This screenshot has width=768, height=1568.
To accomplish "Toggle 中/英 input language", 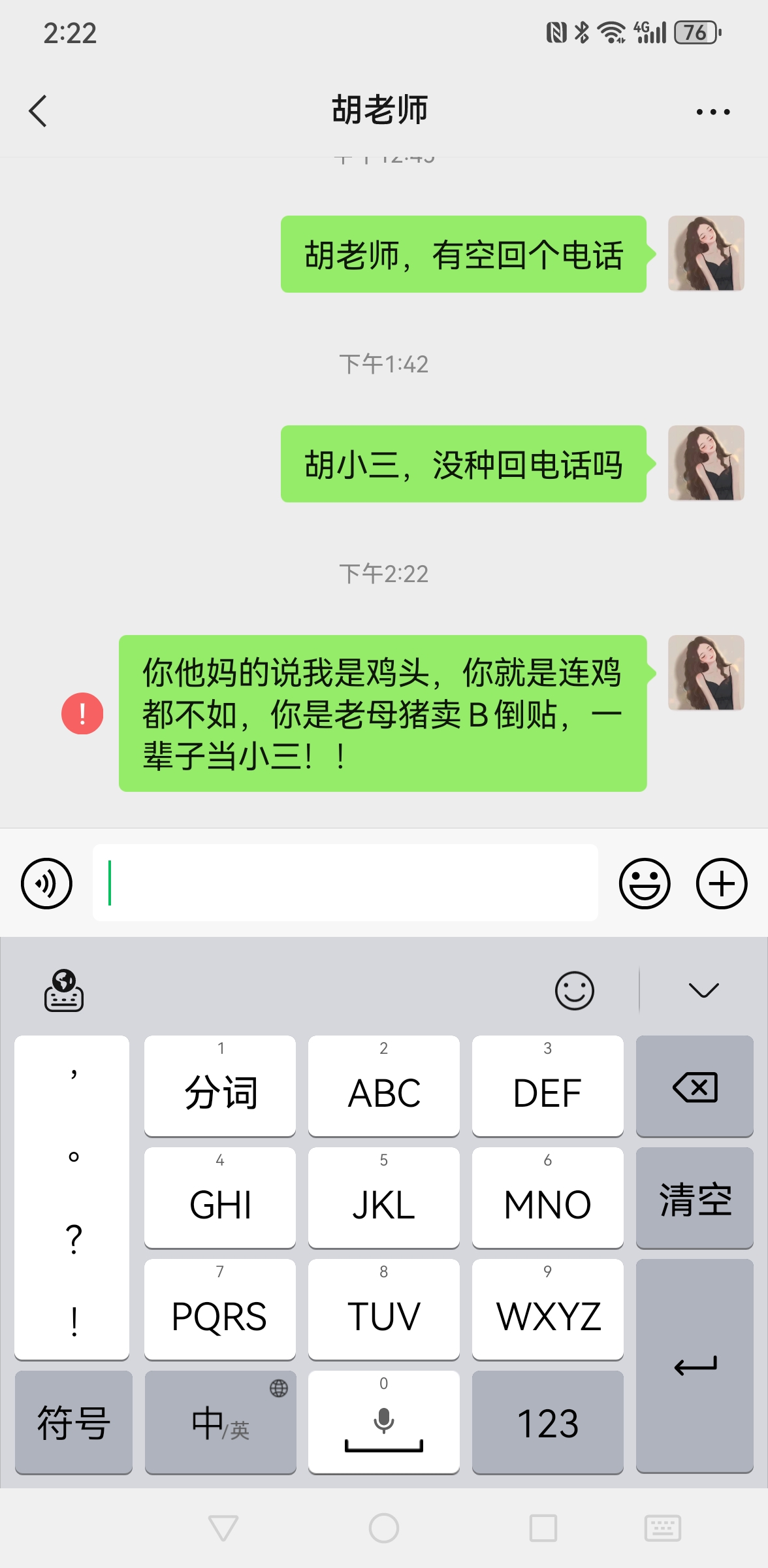I will click(x=220, y=1422).
